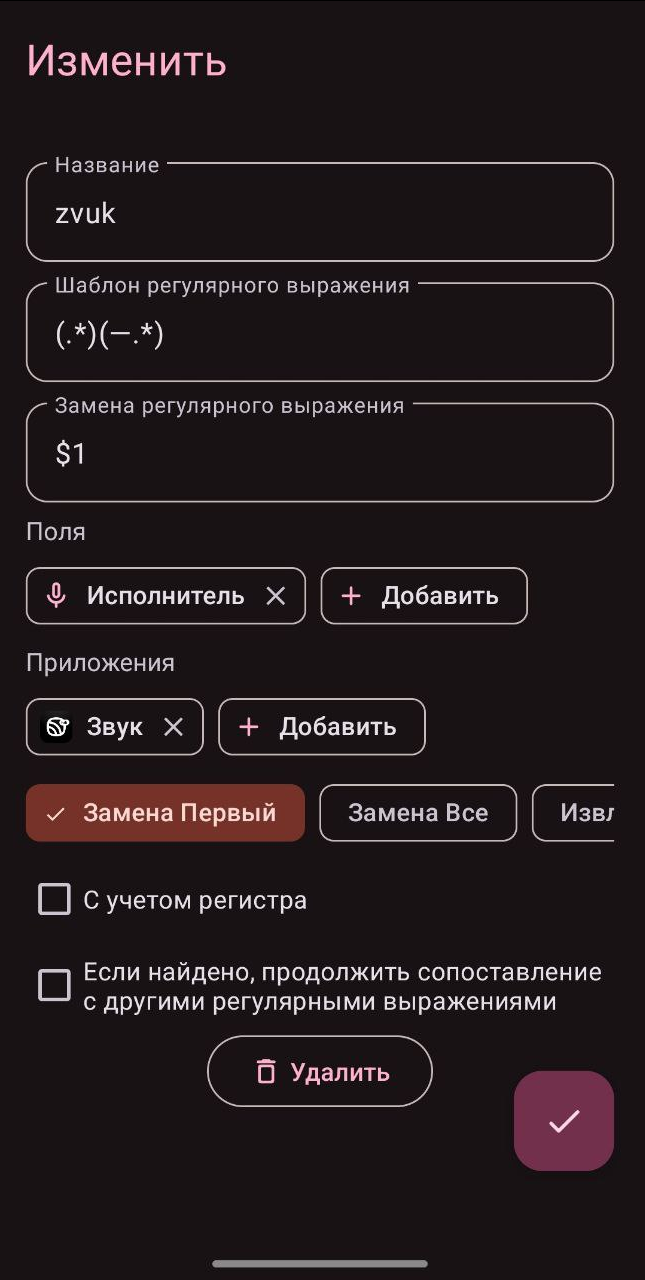This screenshot has height=1280, width=645.
Task: Remove the Звук app chip
Action: pos(174,727)
